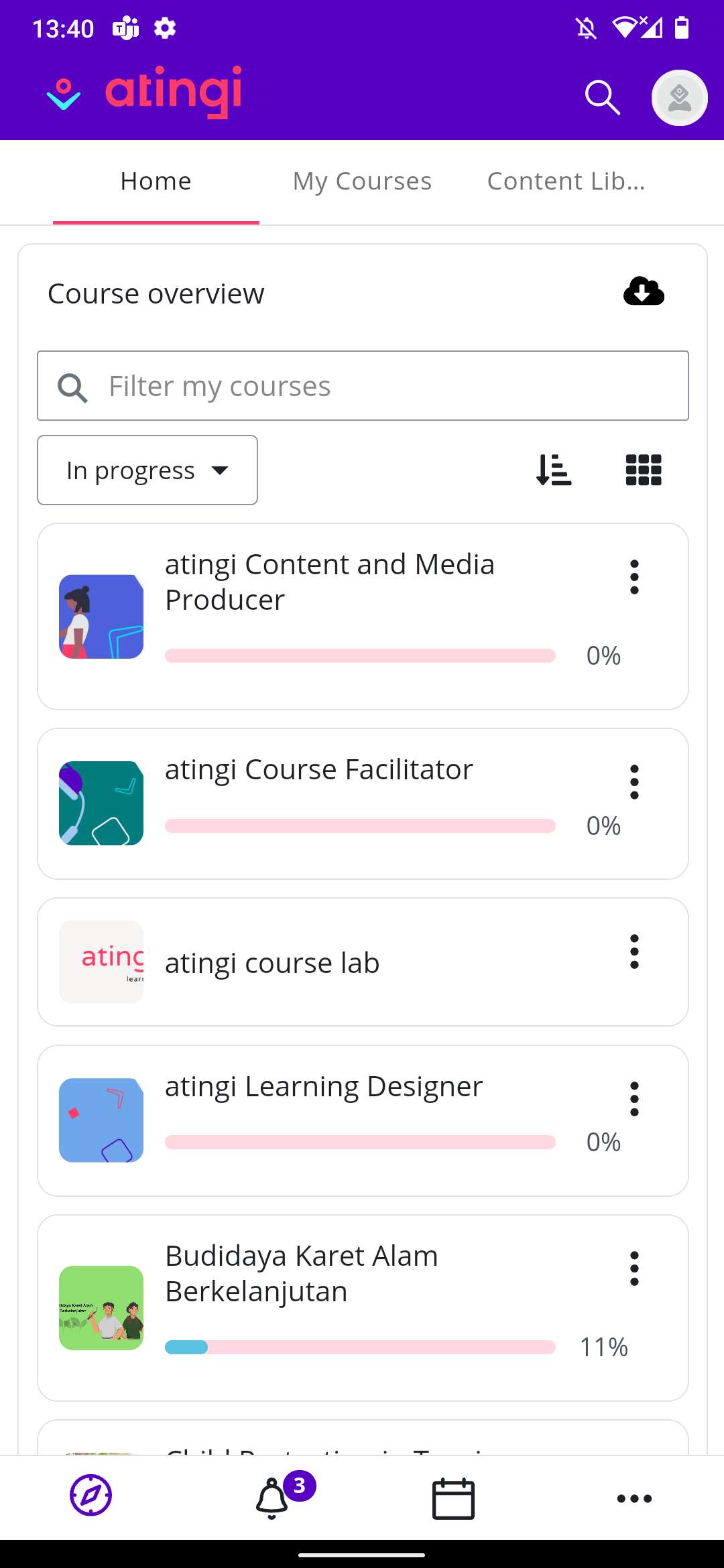Change the course display layout grid
Viewport: 724px width, 1568px height.
[644, 470]
